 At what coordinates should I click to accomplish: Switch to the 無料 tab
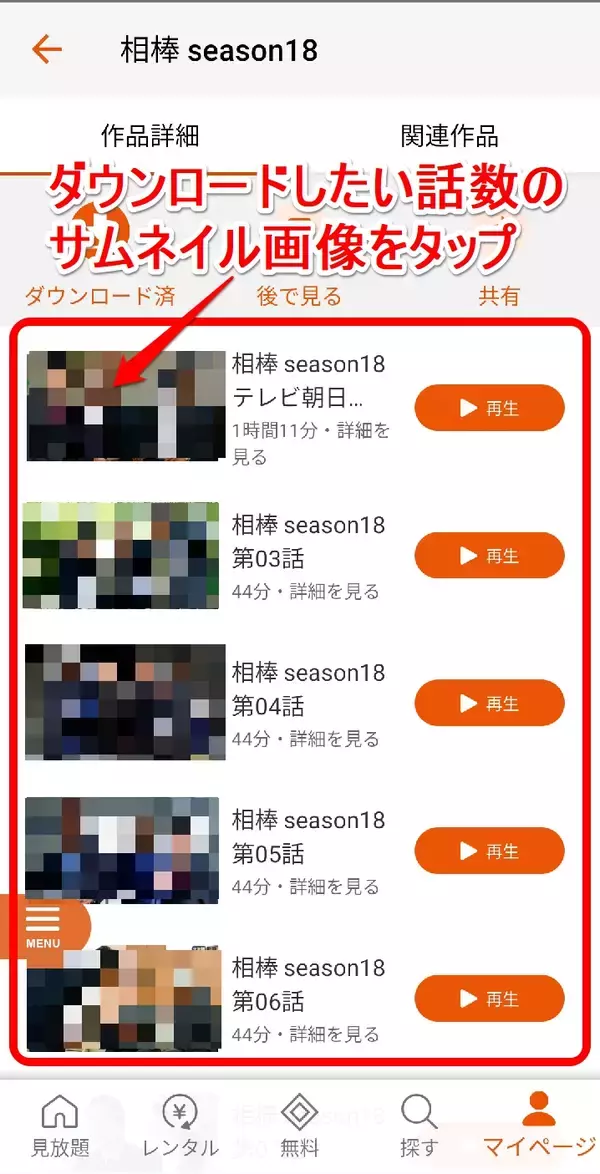click(x=299, y=1124)
